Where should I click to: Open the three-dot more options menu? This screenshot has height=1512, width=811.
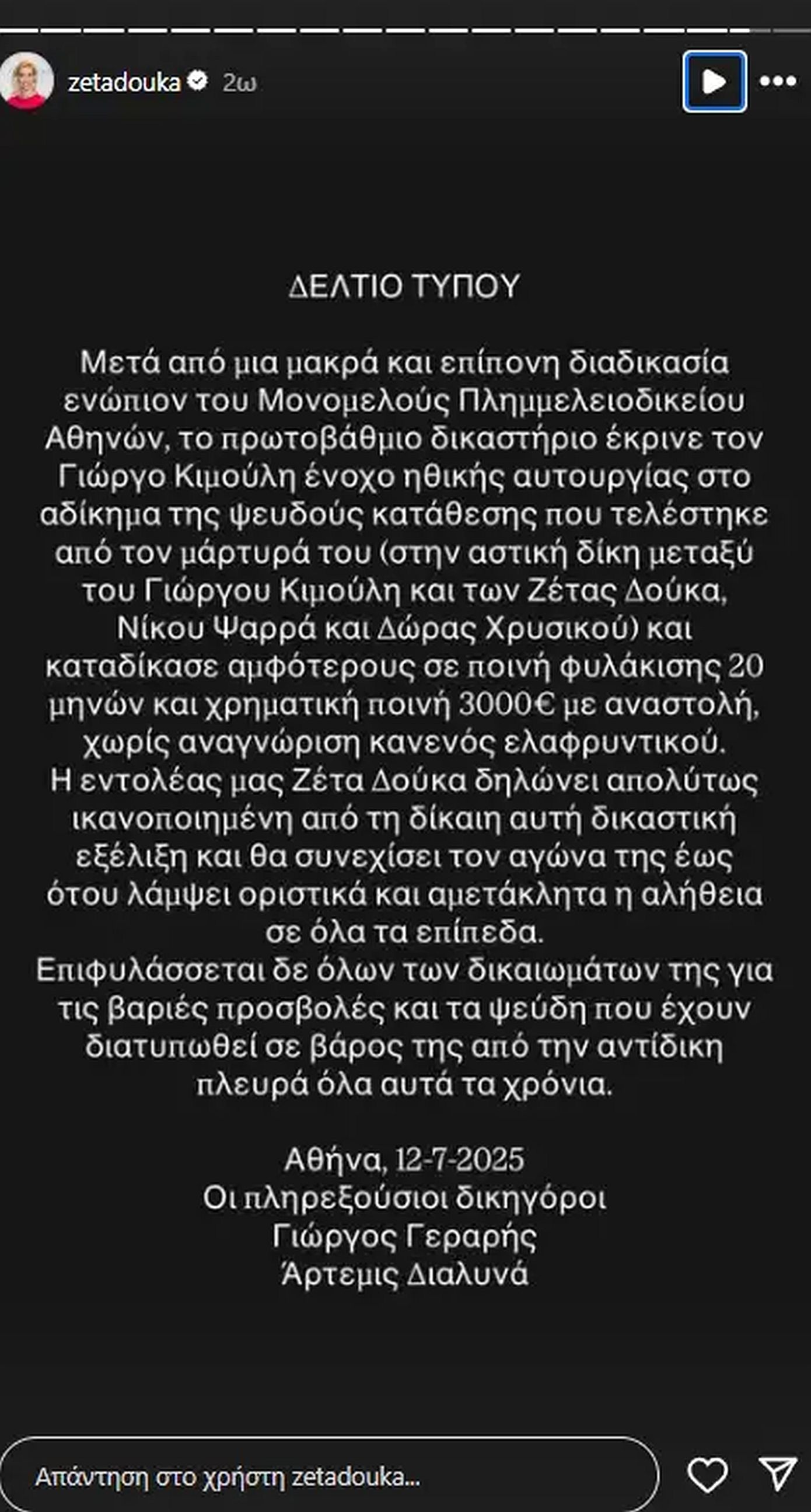pos(778,82)
